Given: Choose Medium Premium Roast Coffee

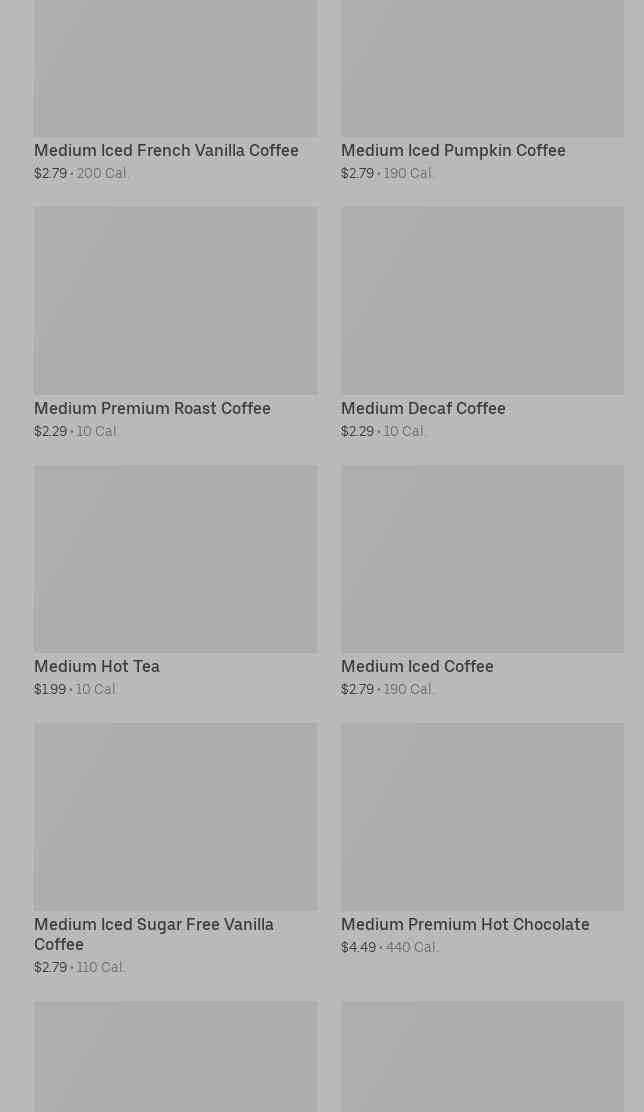Looking at the screenshot, I should [175, 323].
